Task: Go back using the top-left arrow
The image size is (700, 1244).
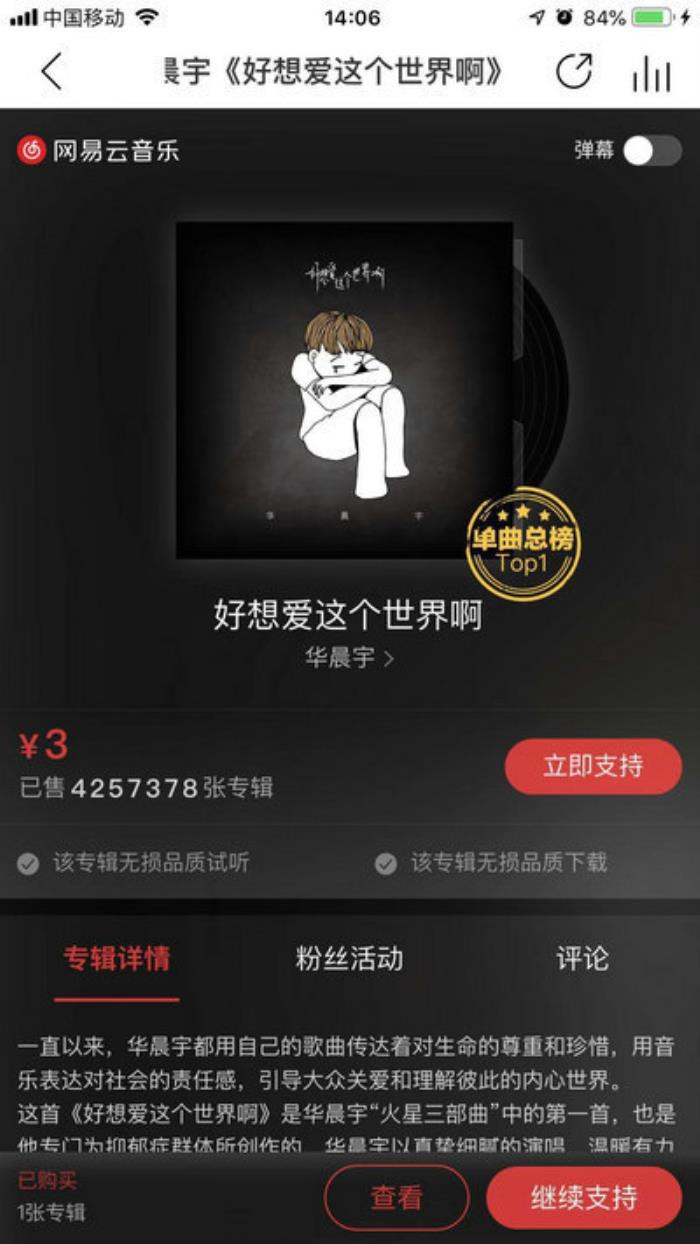Action: tap(51, 72)
